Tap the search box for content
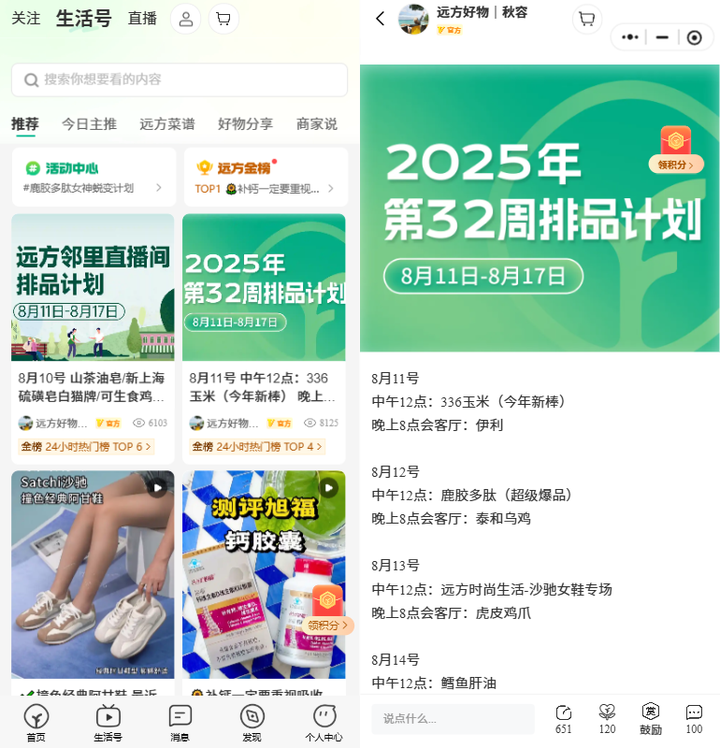The image size is (720, 748). (180, 80)
